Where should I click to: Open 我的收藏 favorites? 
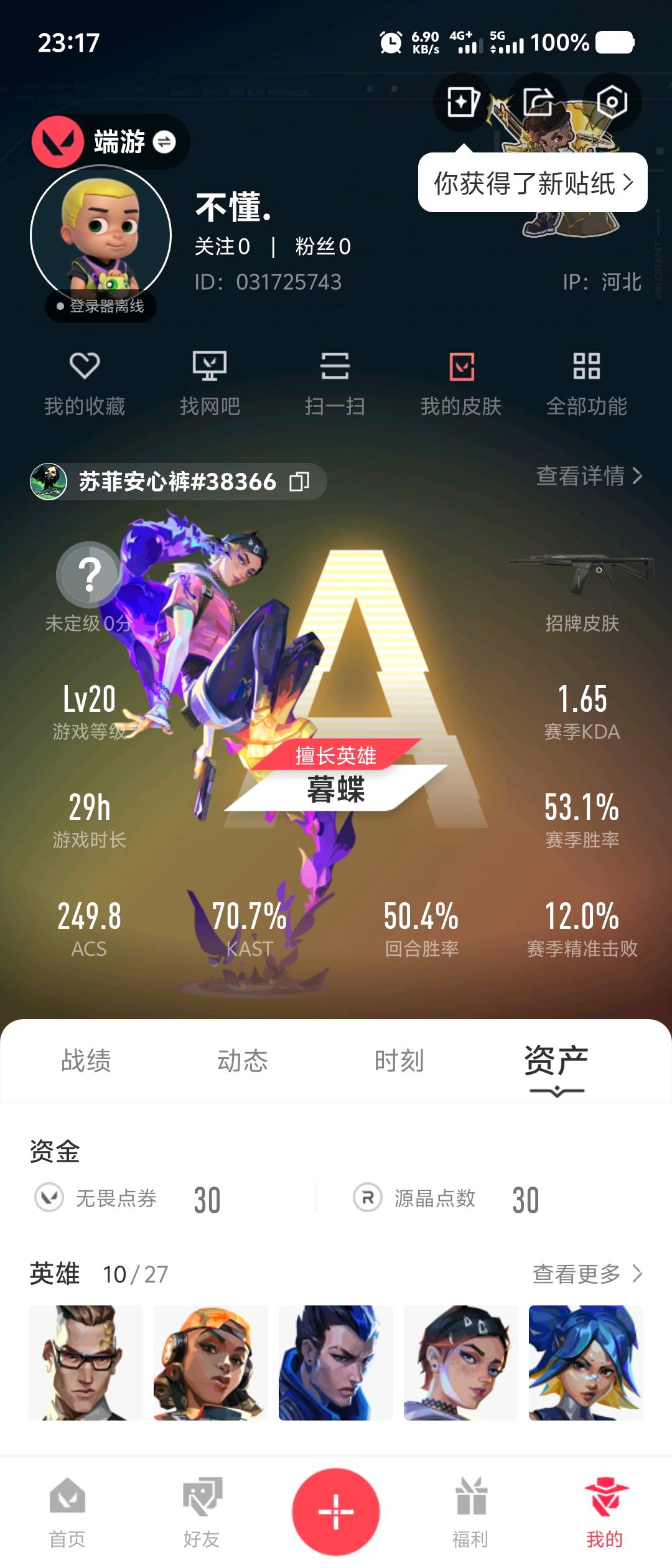point(85,383)
